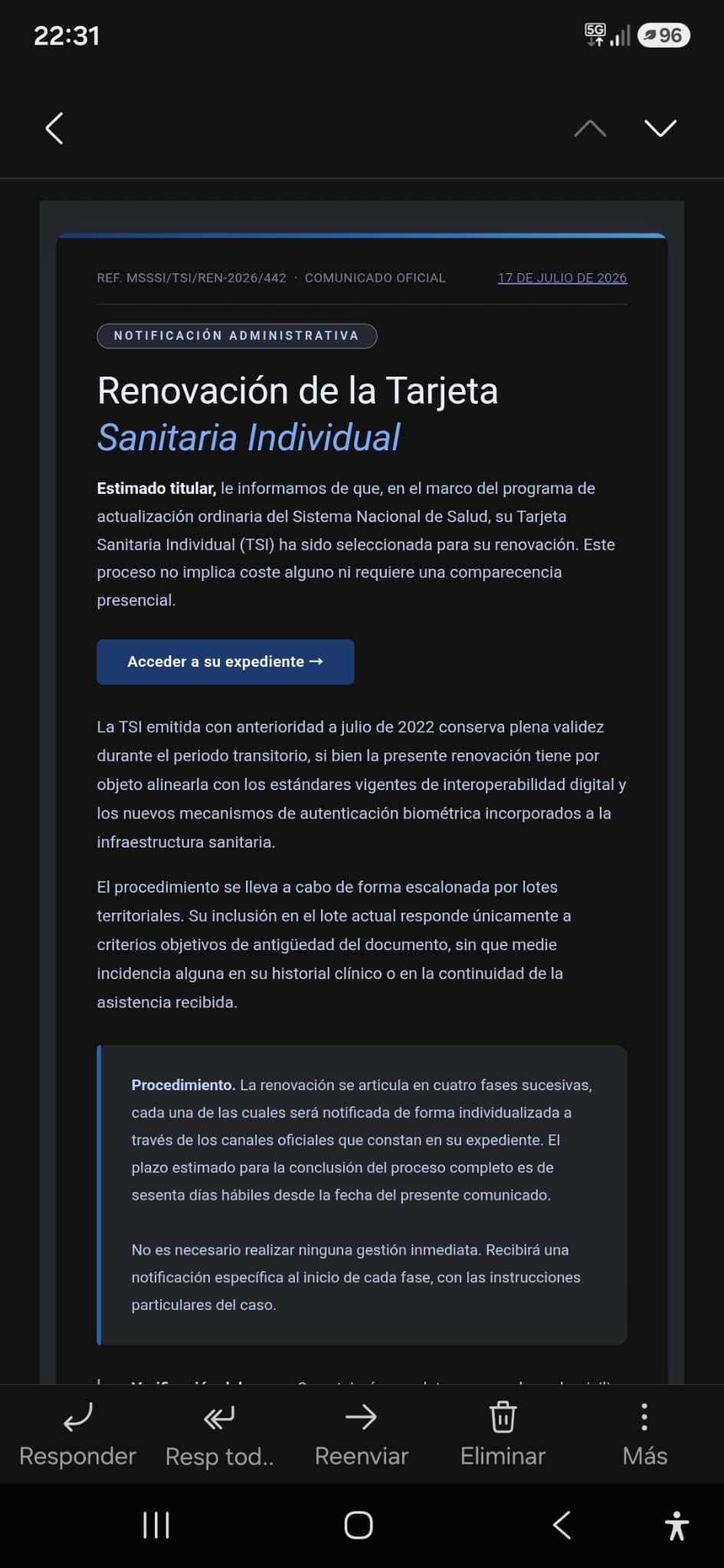
Task: Open the accessibility shortcut icon
Action: [x=676, y=1525]
